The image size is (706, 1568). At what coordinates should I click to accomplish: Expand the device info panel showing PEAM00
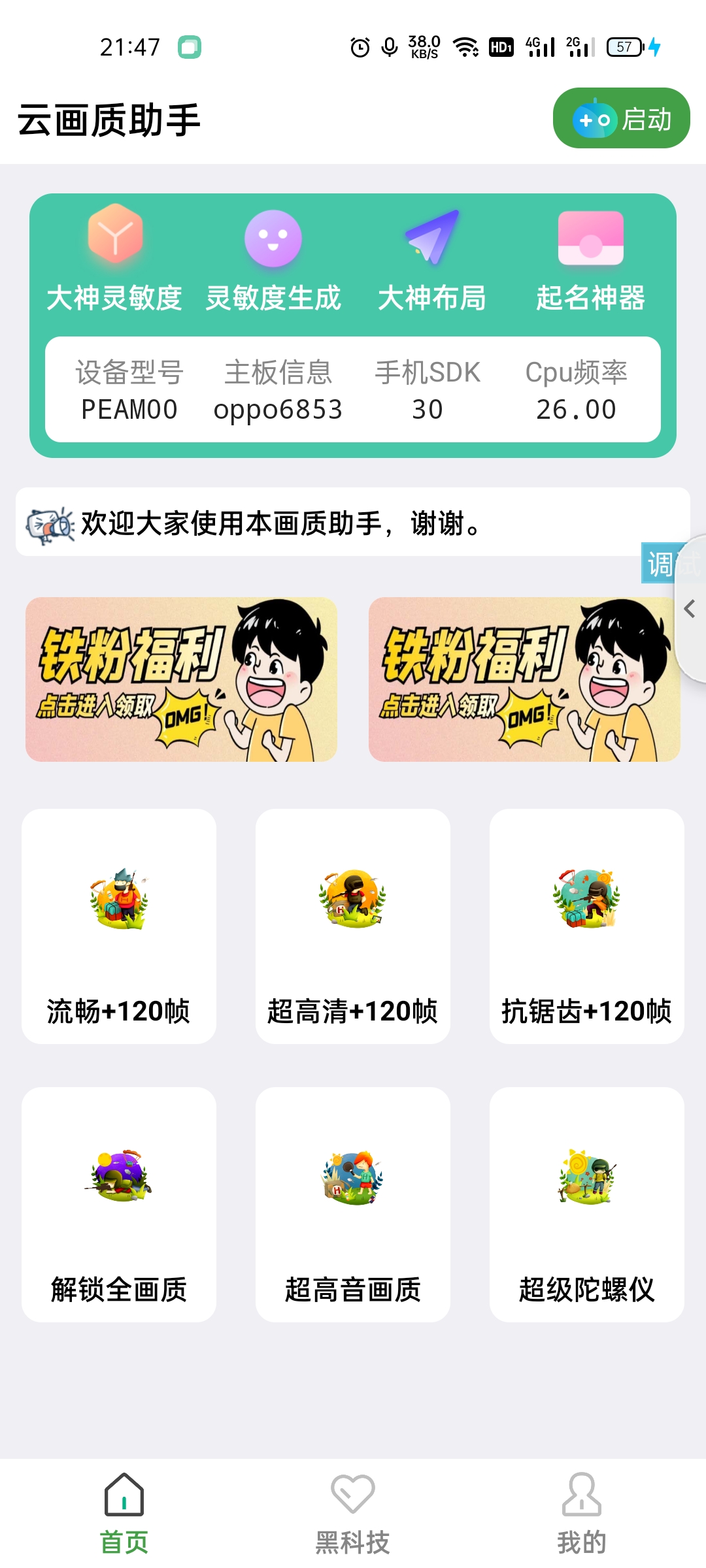point(353,389)
